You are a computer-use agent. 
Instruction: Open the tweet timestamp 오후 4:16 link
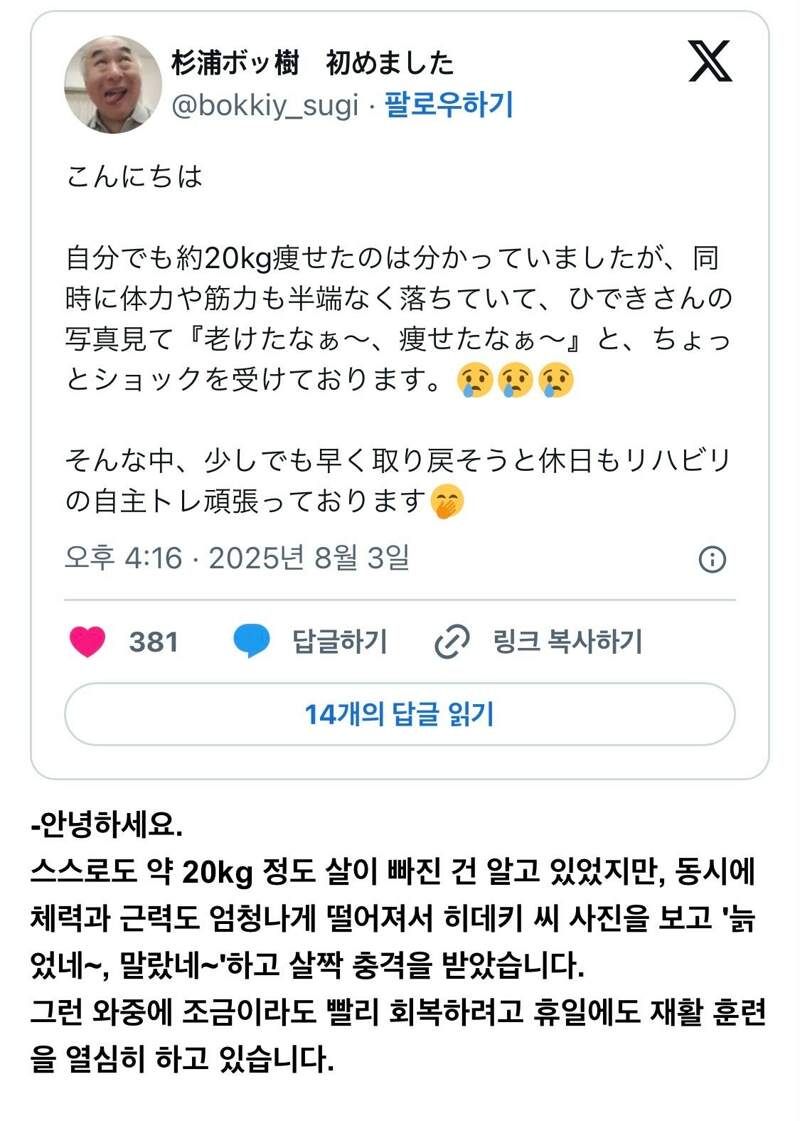(237, 558)
